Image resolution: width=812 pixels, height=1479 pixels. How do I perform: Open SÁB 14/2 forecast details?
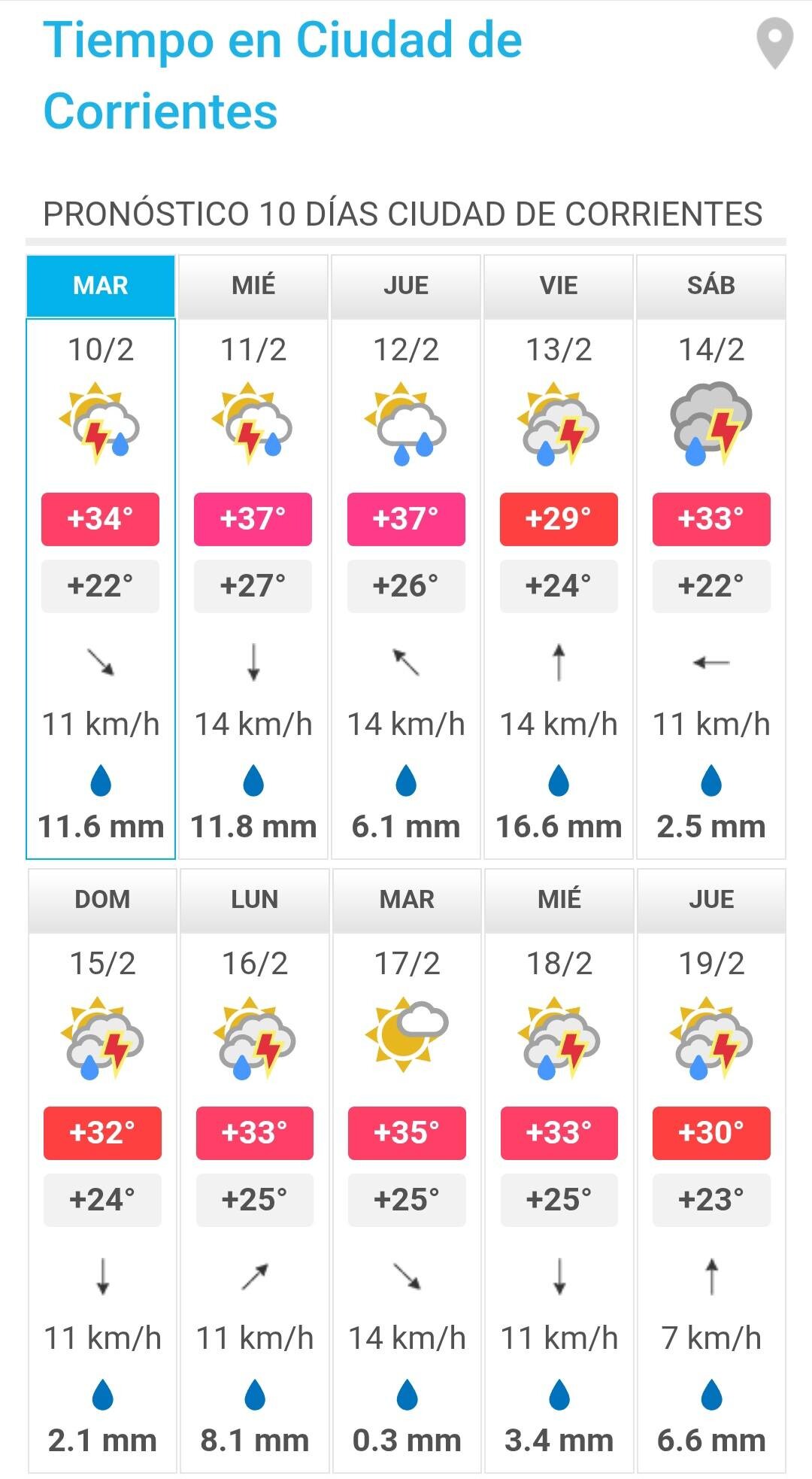(x=711, y=557)
